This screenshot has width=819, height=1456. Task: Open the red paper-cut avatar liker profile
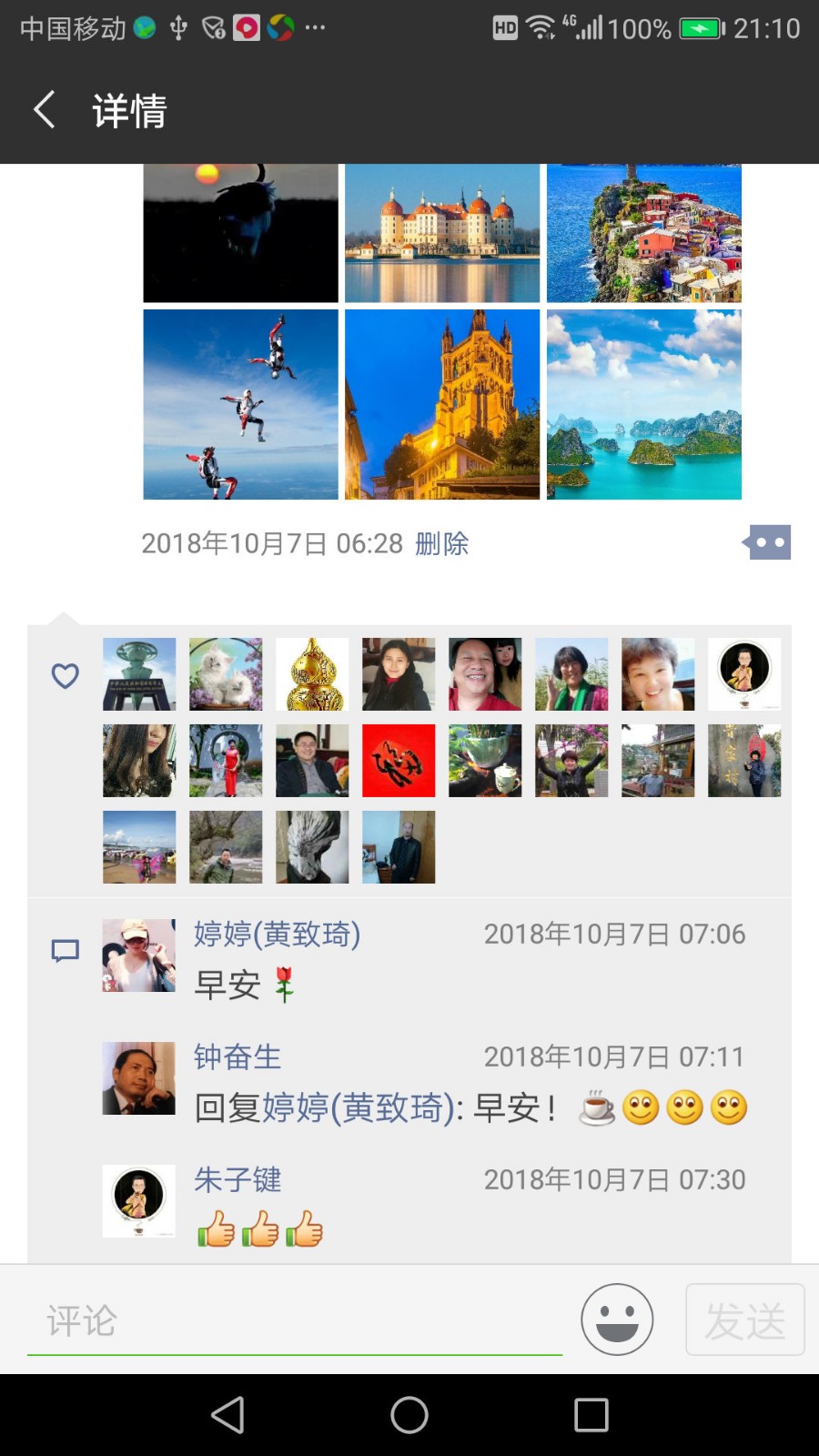(x=399, y=761)
